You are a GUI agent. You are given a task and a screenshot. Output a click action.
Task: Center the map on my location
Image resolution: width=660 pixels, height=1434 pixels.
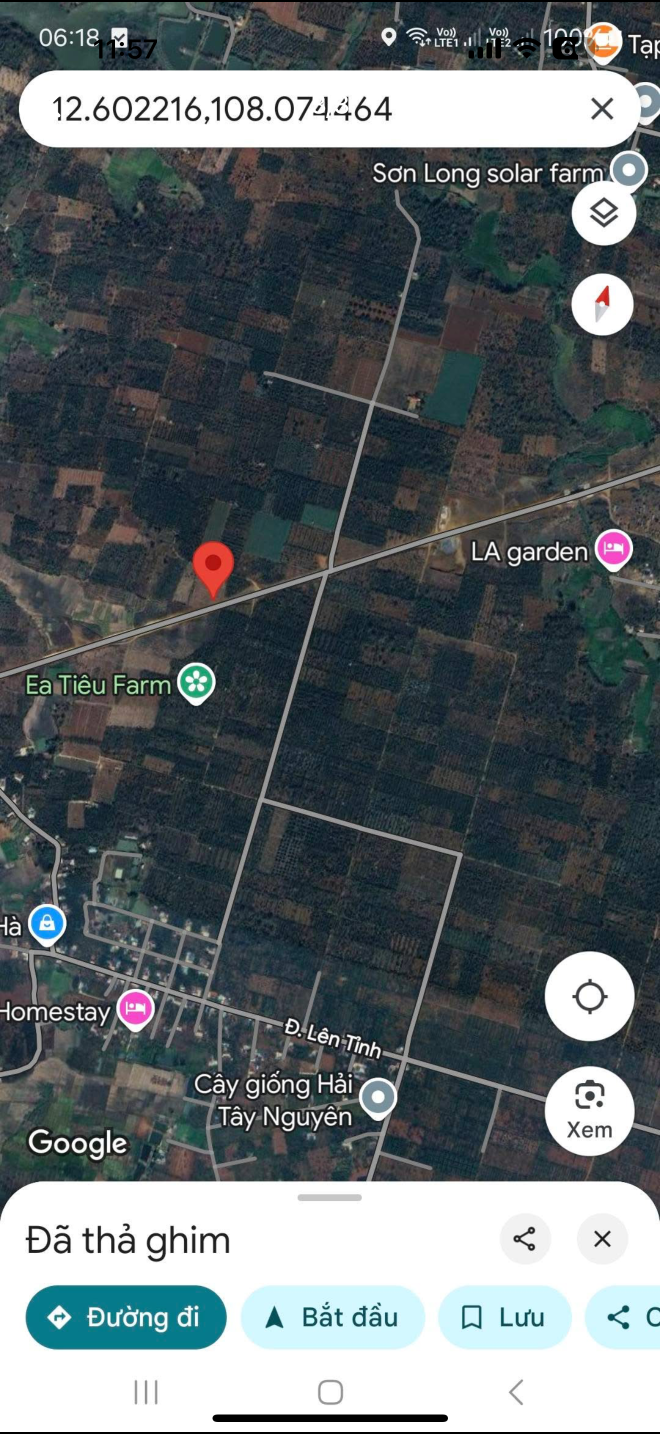589,997
